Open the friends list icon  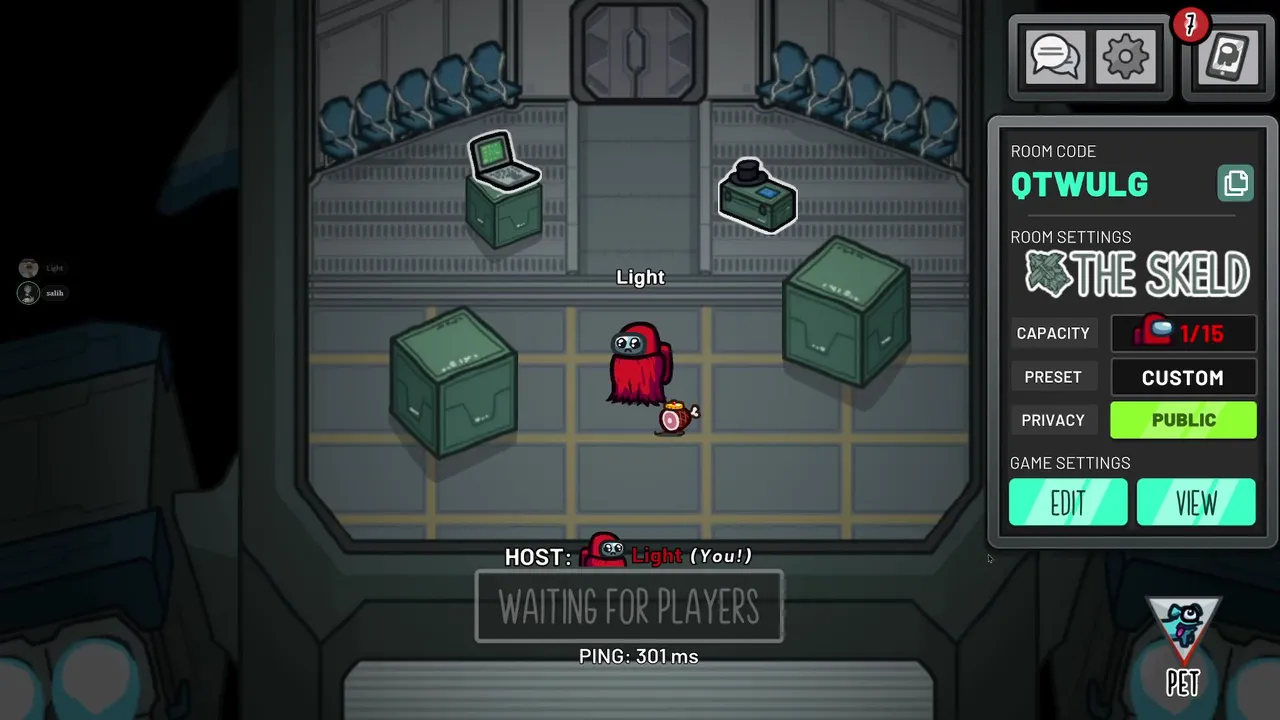pos(1228,58)
